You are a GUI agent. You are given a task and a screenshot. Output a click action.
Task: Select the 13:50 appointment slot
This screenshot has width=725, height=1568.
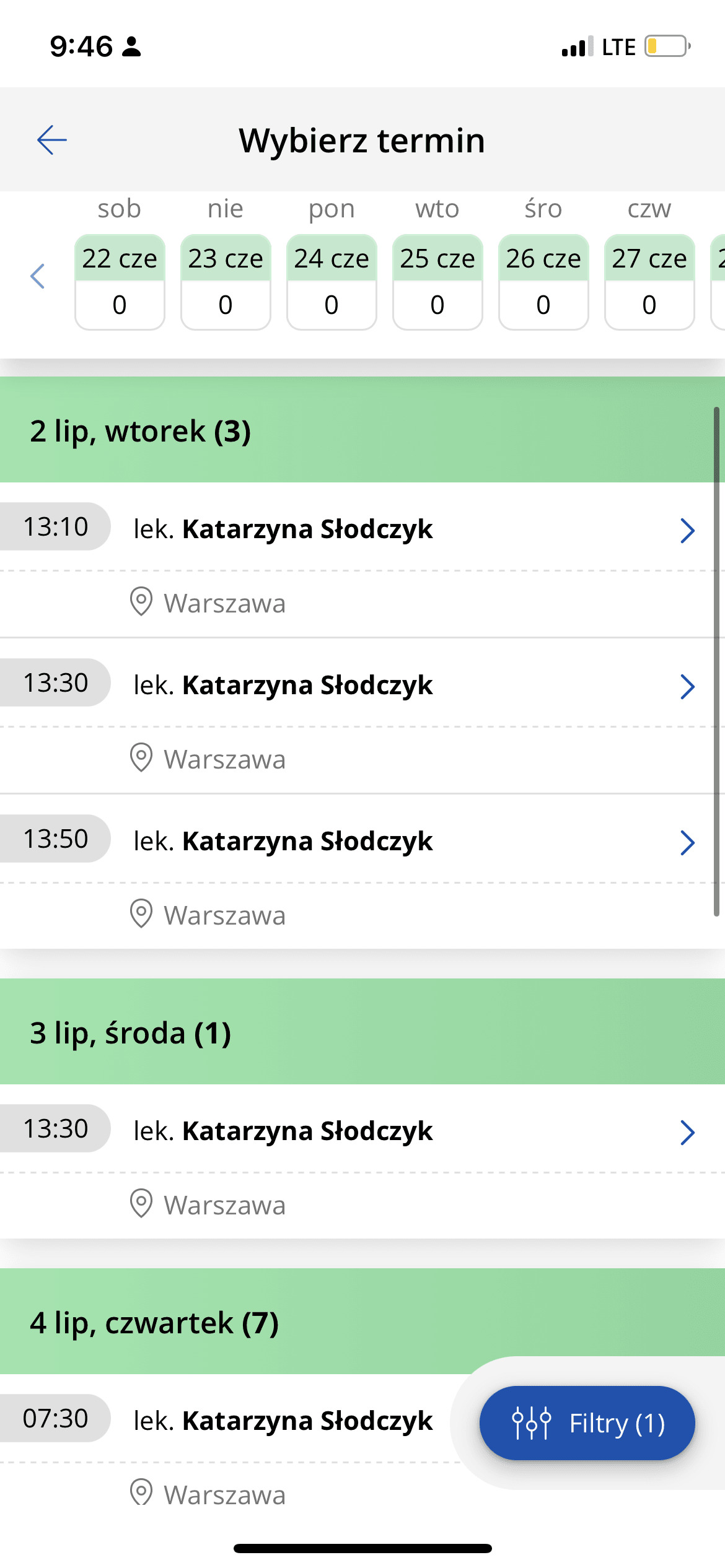359,842
